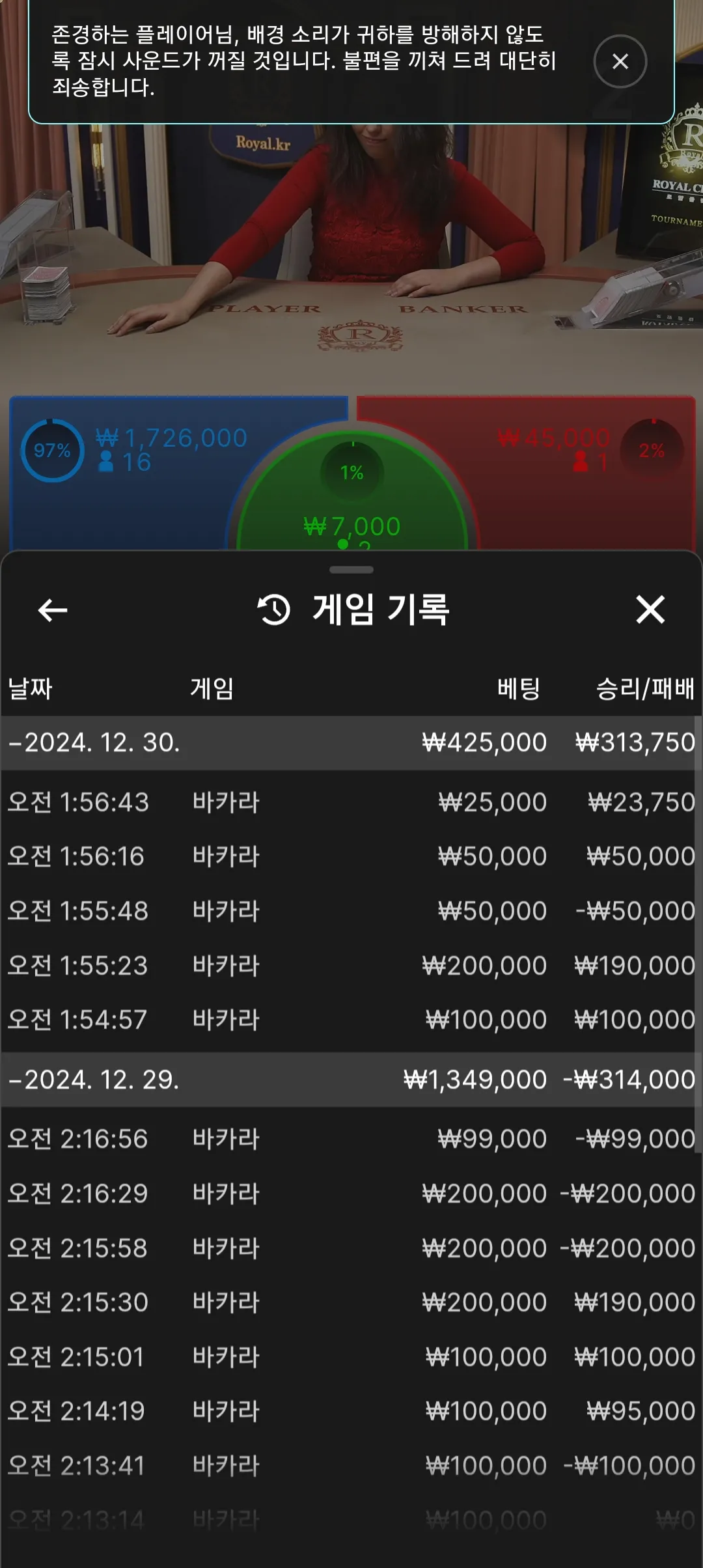Collapse the 2024. 12. 30. date group

(x=94, y=742)
